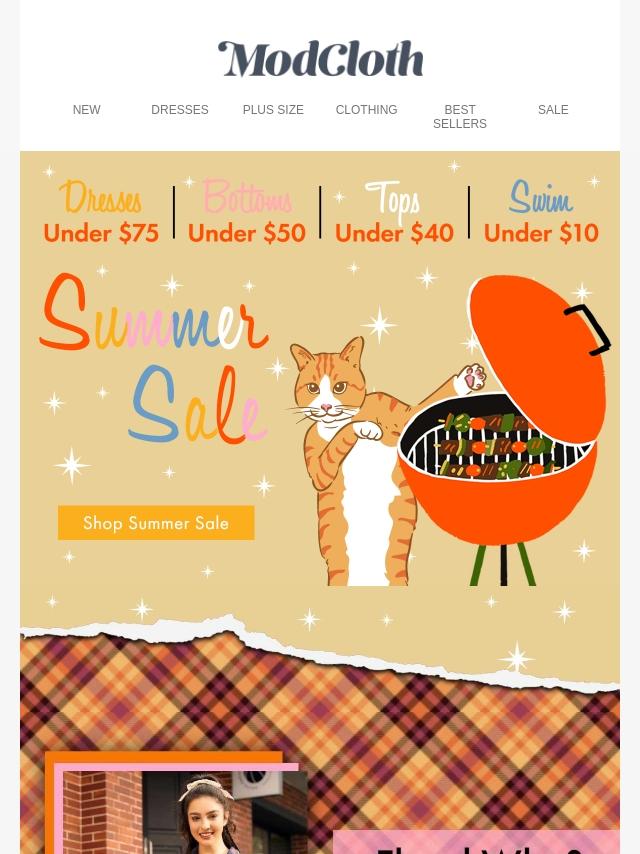Viewport: 640px width, 854px height.
Task: Browse the CLOTHING category
Action: click(366, 110)
